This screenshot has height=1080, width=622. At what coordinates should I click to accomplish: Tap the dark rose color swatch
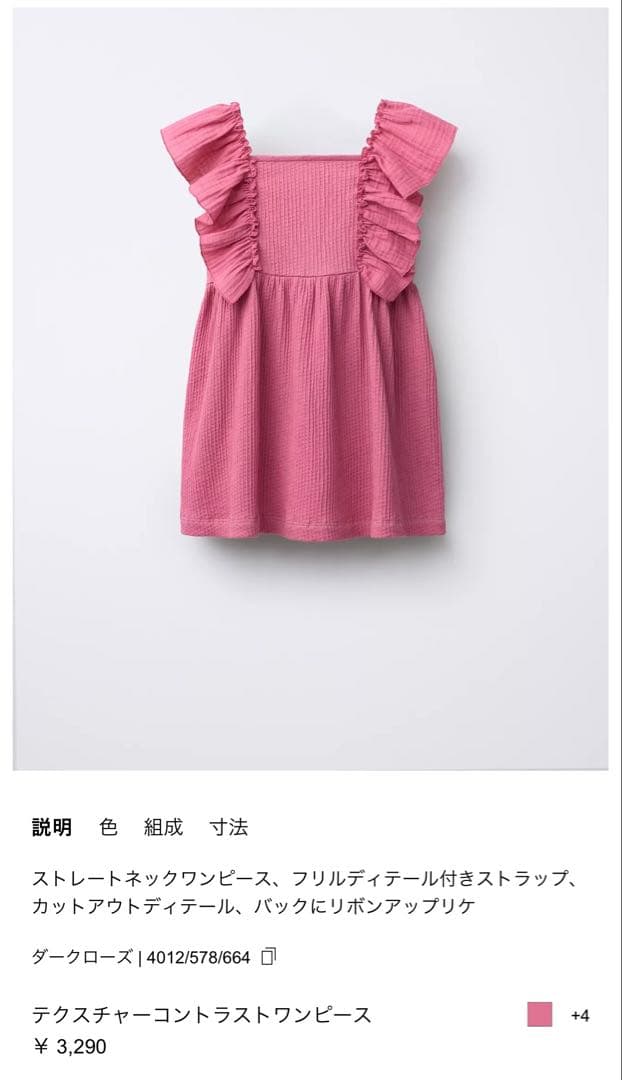pyautogui.click(x=540, y=1015)
